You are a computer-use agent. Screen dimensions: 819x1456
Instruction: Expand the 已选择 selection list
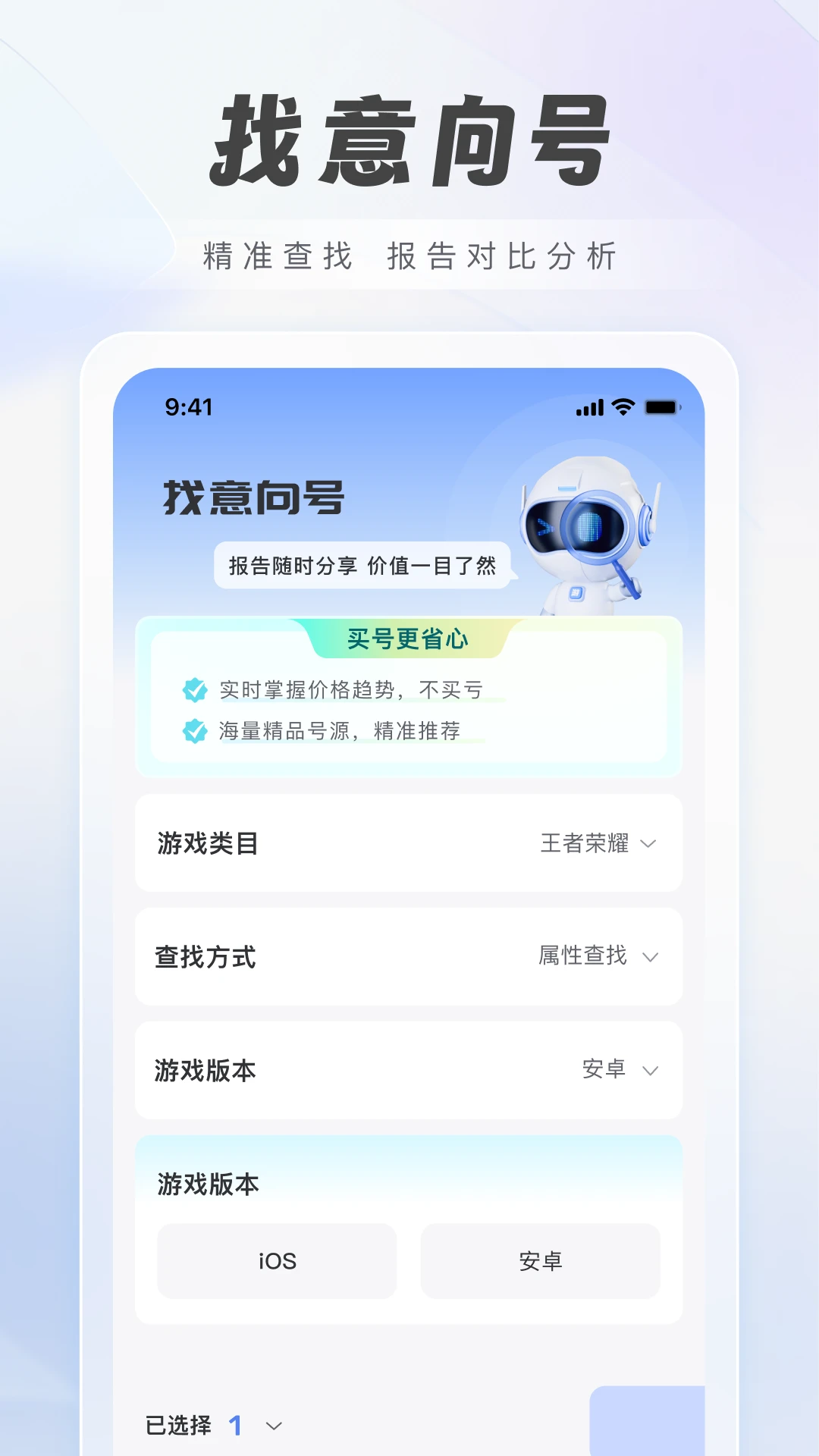273,1425
